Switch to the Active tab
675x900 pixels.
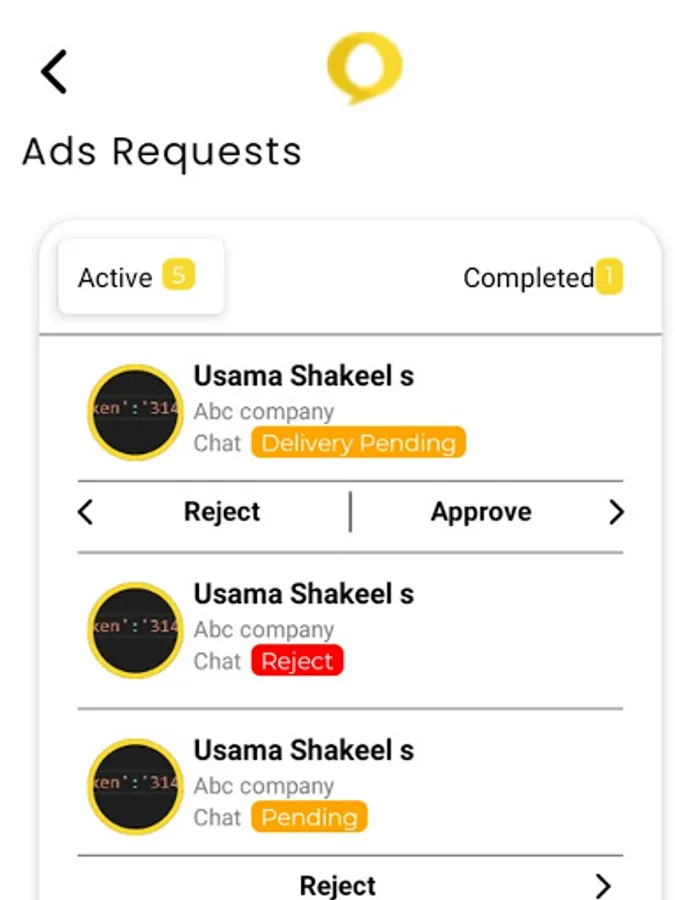tap(141, 277)
